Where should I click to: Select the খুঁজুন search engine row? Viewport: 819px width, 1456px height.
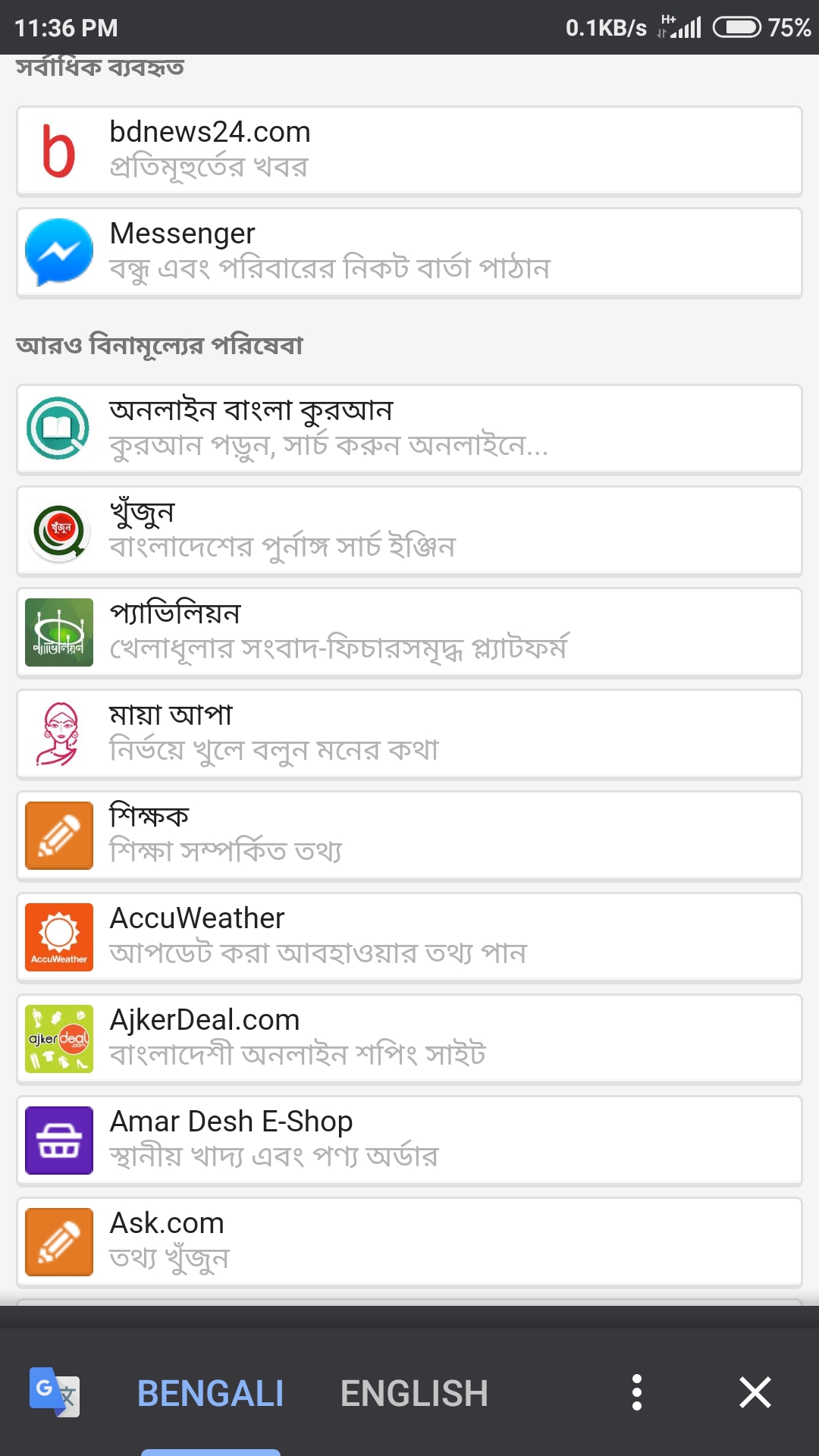click(x=409, y=530)
